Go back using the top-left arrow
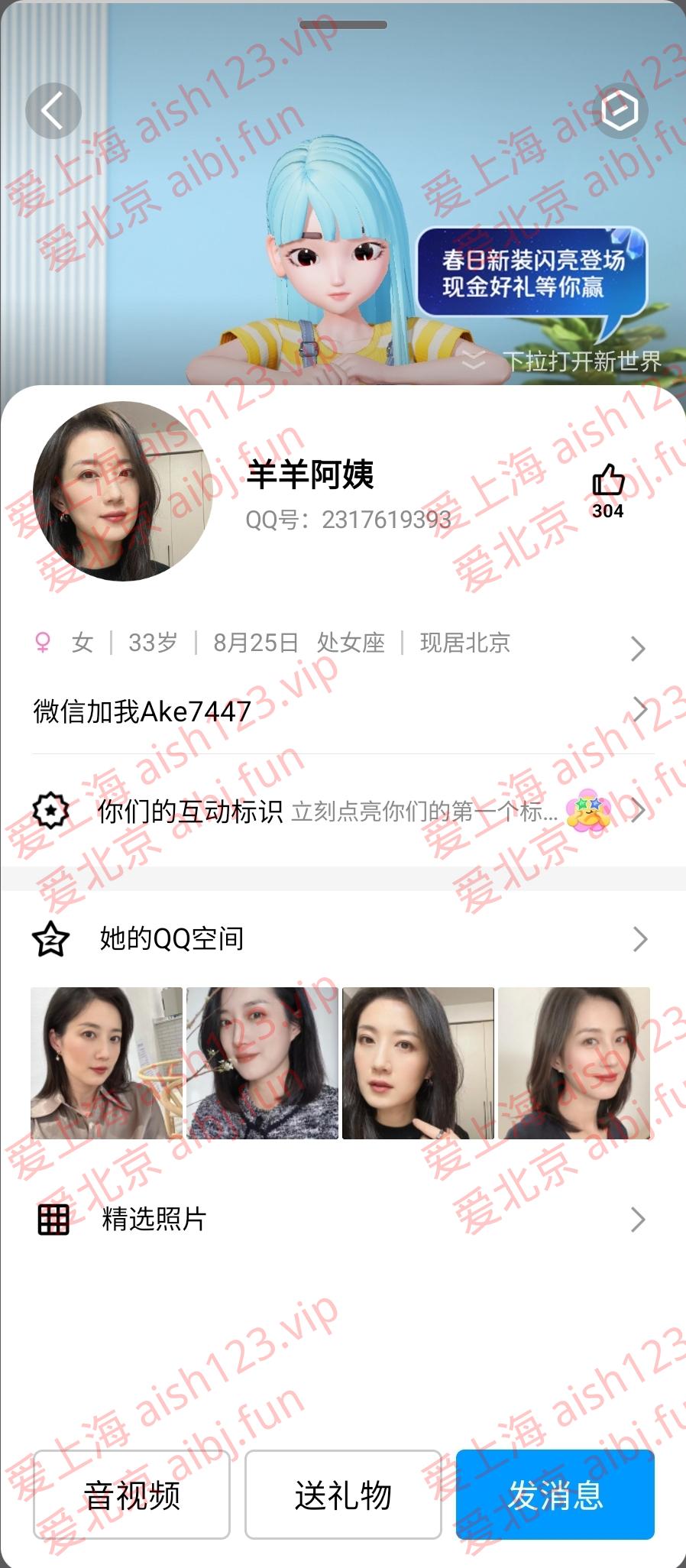 pos(53,112)
